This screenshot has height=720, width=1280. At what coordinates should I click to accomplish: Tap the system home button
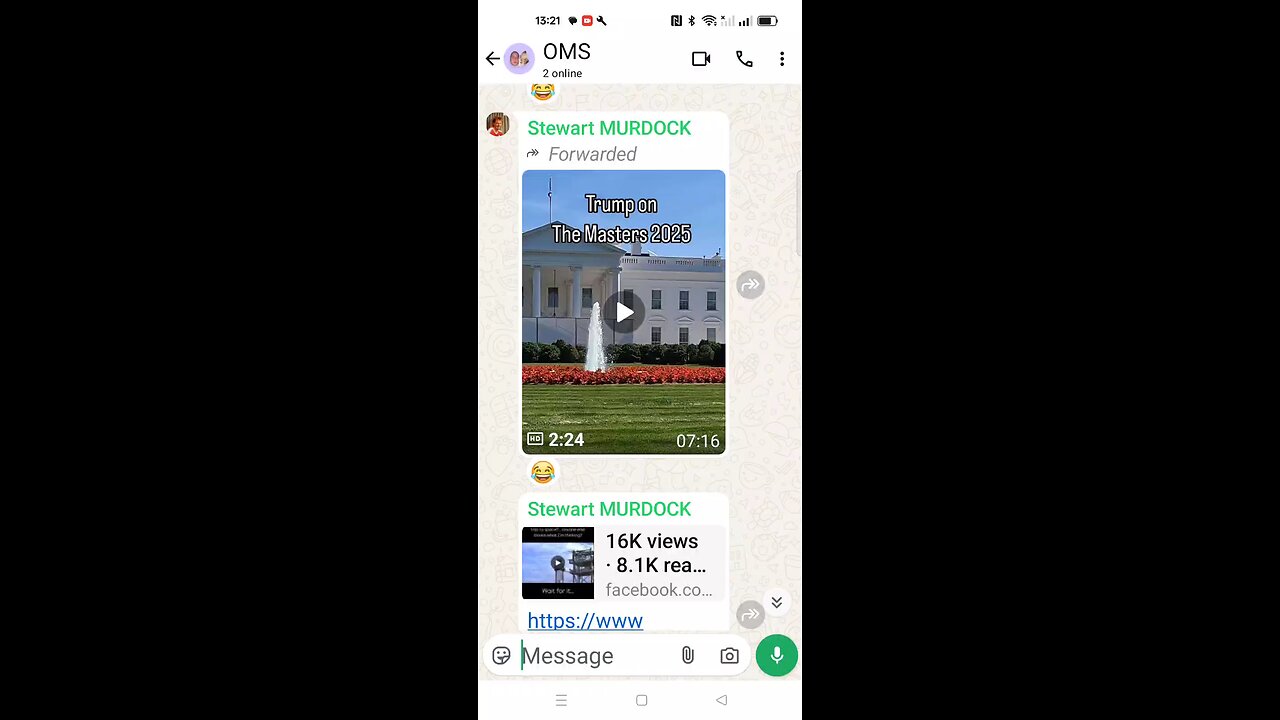[x=641, y=700]
